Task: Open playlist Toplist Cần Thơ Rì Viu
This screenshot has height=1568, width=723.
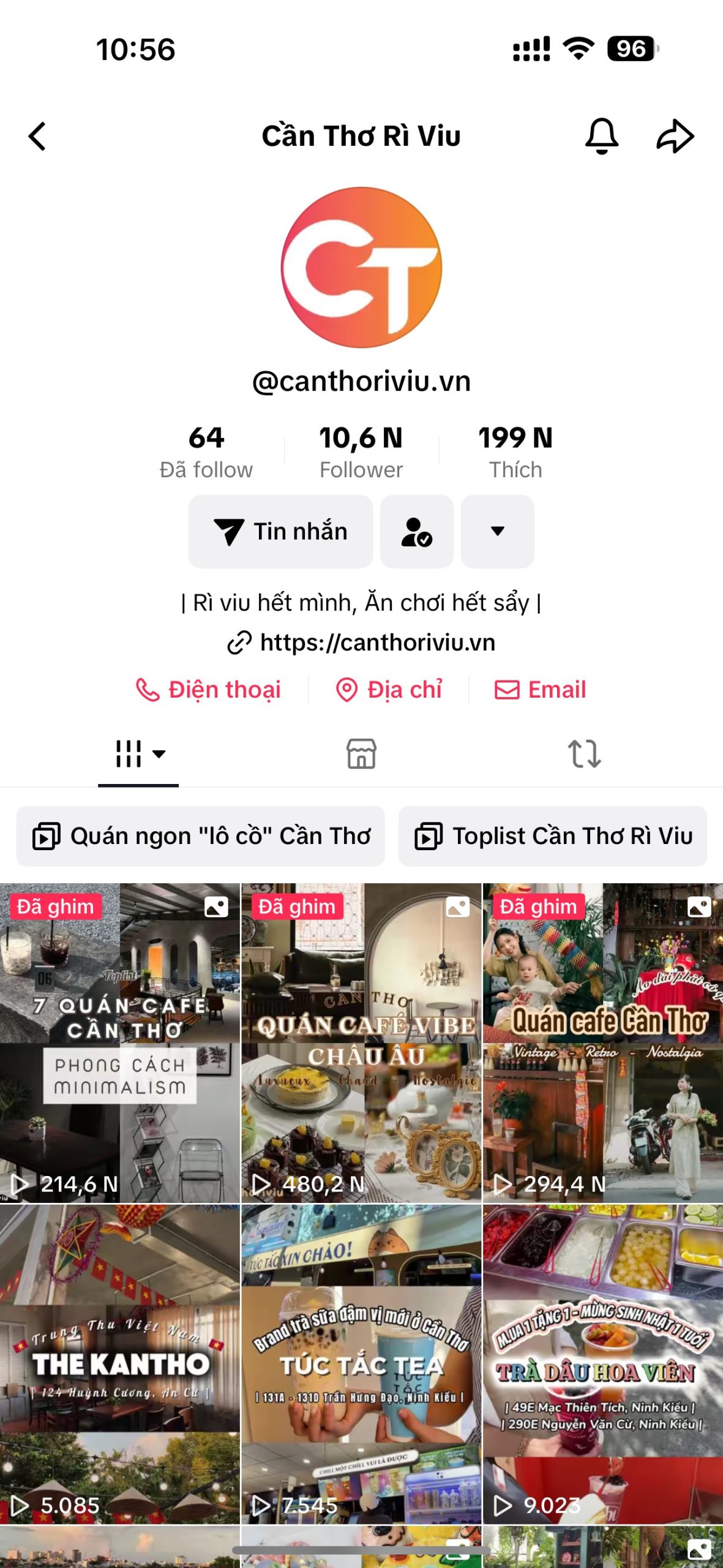Action: click(553, 836)
